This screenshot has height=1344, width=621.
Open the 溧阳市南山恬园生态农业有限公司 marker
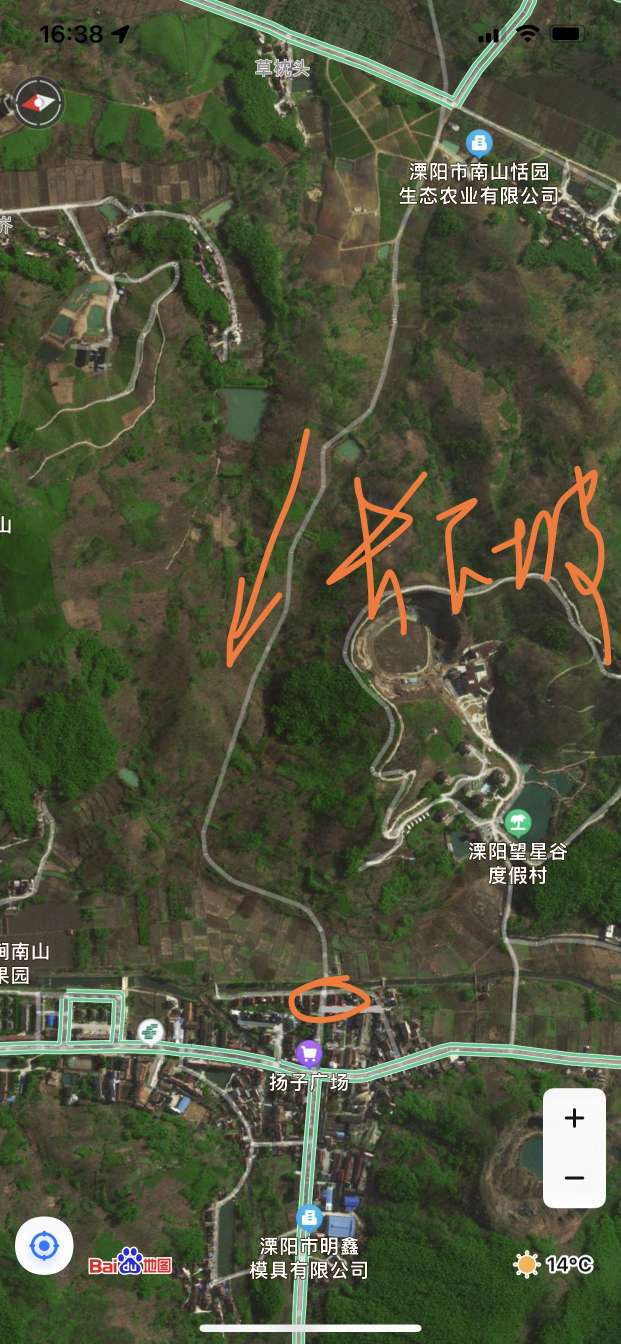click(x=479, y=144)
